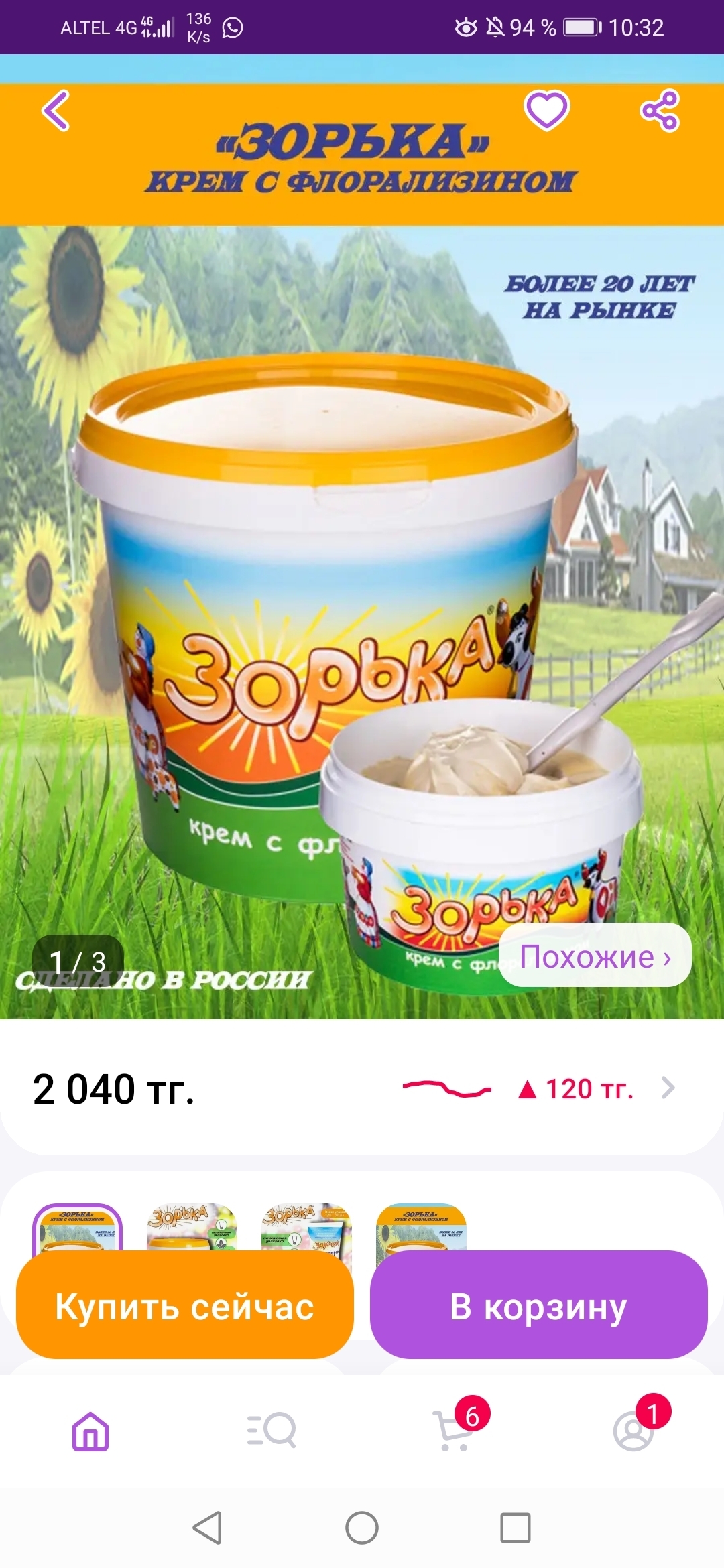This screenshot has height=1568, width=724.
Task: Open recent apps from the navigation bar
Action: (516, 1528)
